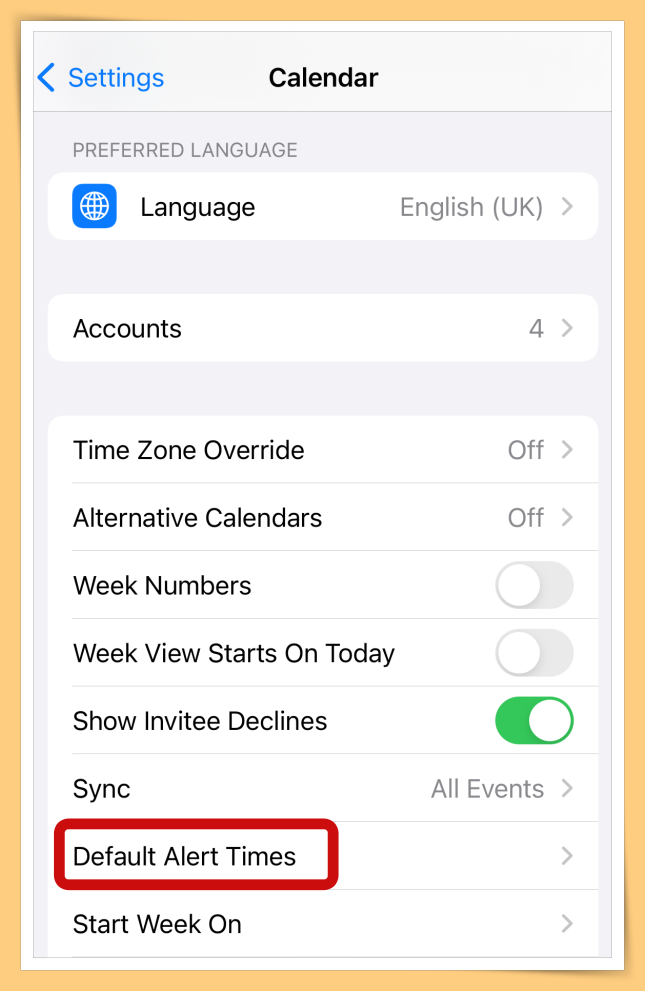Open Alternative Calendars
The image size is (645, 991).
point(322,518)
